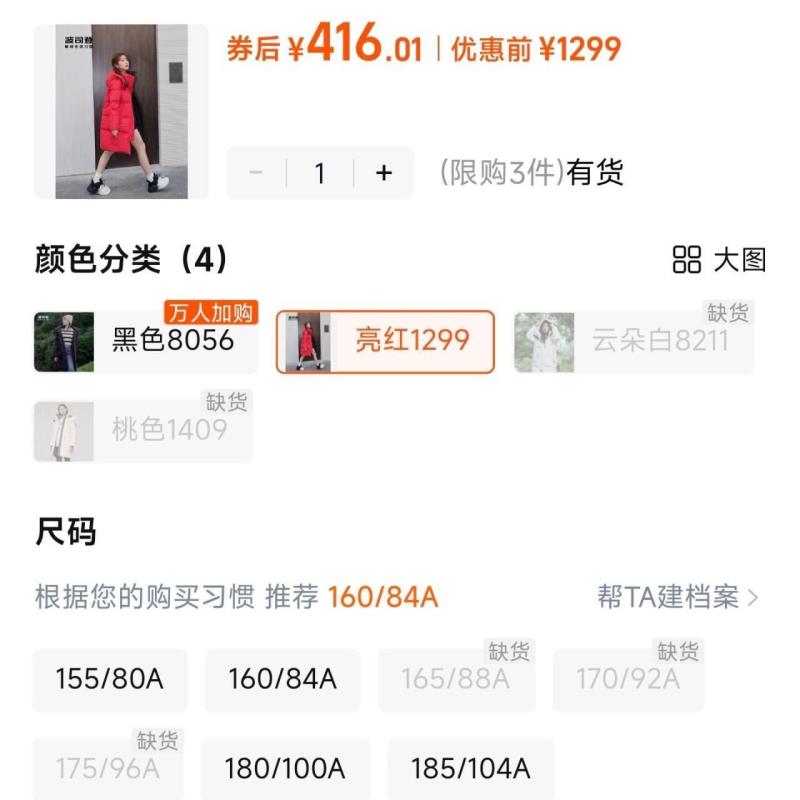
Task: Choose size 155/80A
Action: [109, 680]
